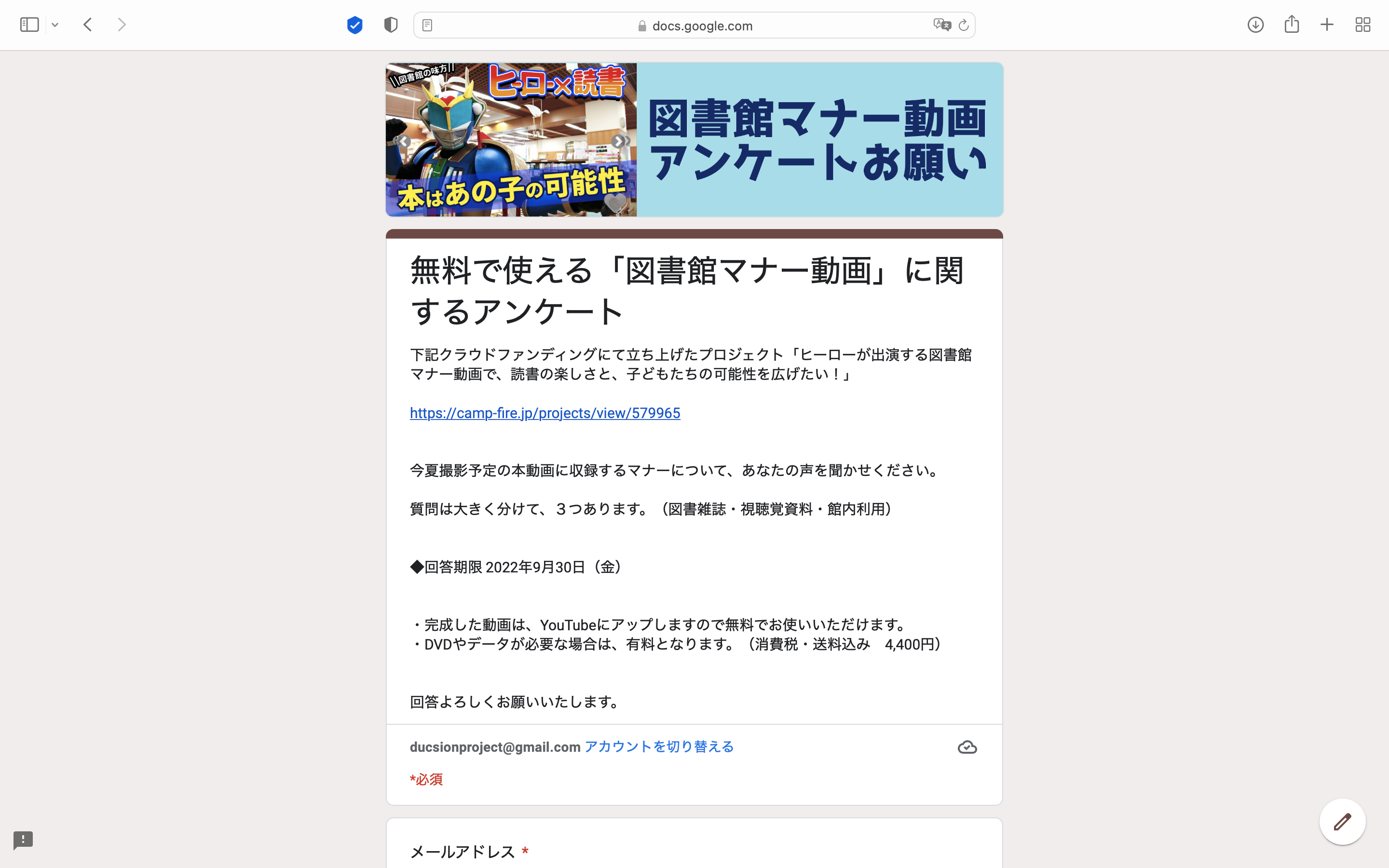Expand the sidebar dropdown chevron
The image size is (1389, 868).
click(55, 25)
